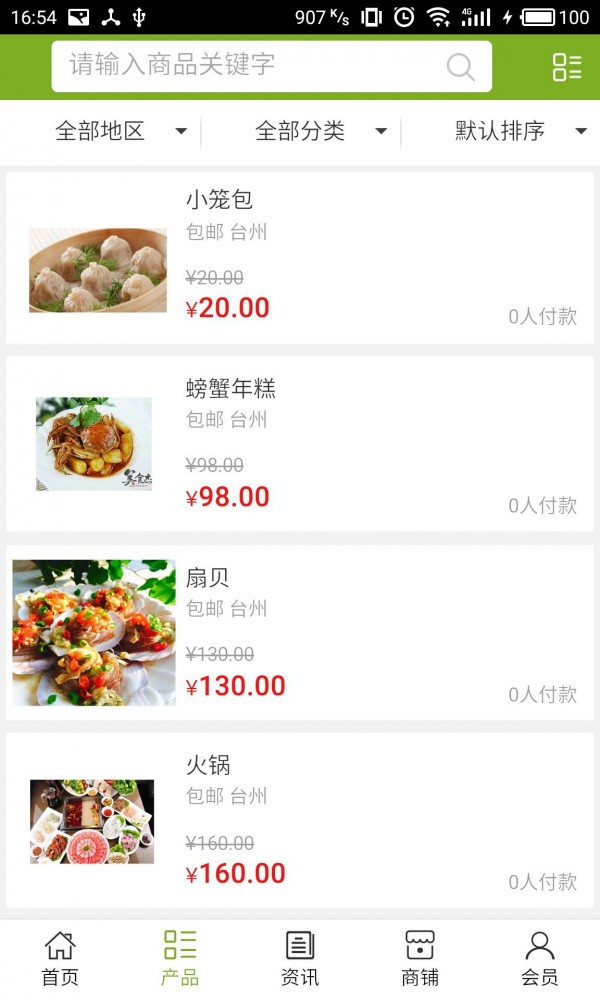The image size is (600, 1000).
Task: Switch to the 资讯 news tab
Action: [300, 958]
